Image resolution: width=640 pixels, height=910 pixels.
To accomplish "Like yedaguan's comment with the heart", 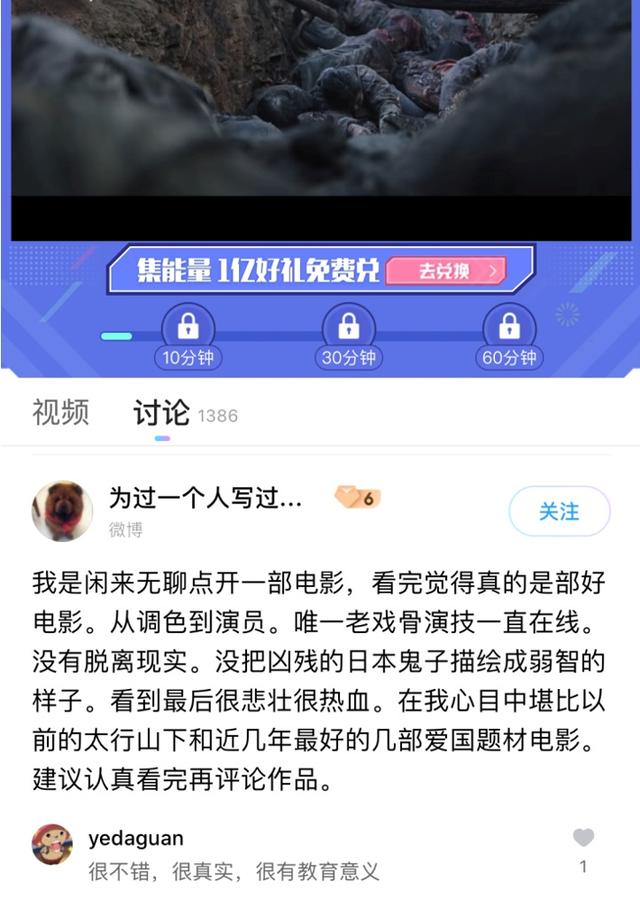I will [x=583, y=838].
